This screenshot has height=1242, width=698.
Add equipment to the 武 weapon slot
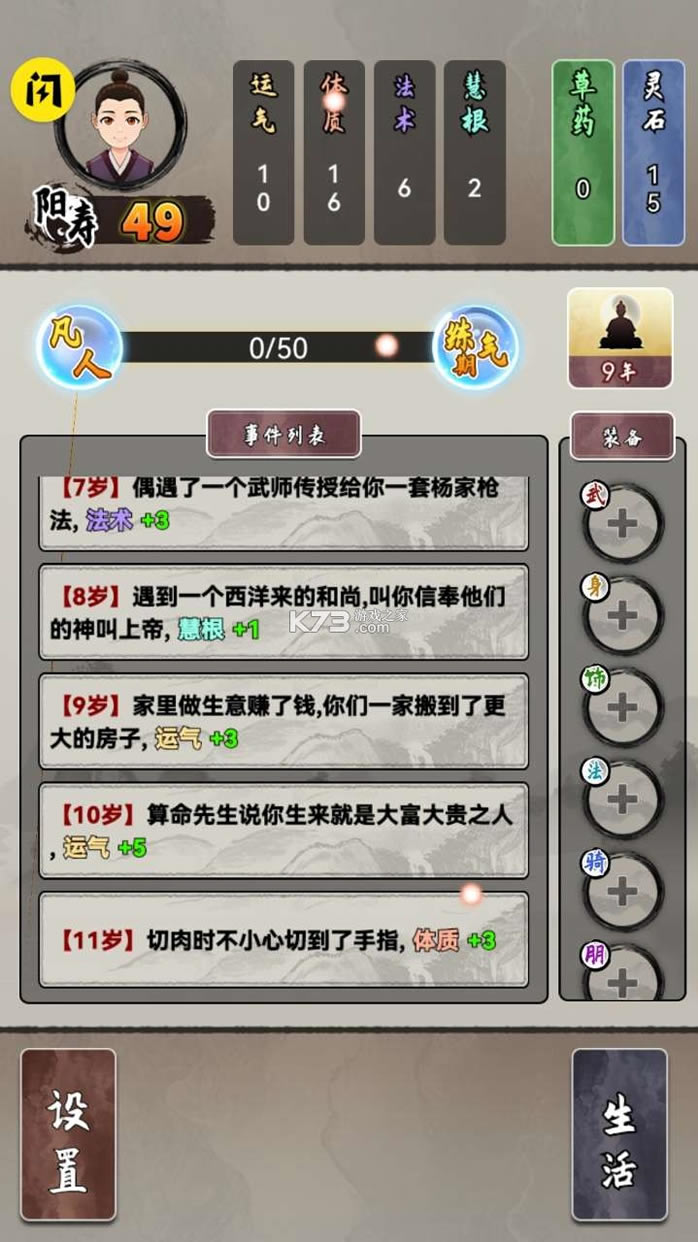click(622, 524)
